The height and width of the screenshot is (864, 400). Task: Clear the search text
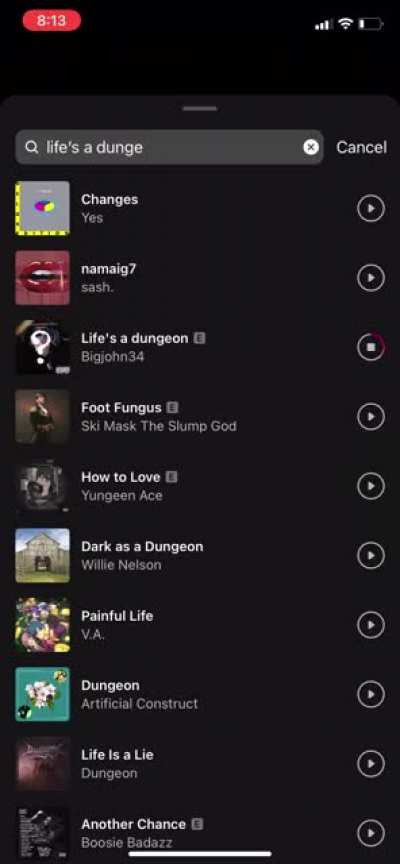pos(311,147)
